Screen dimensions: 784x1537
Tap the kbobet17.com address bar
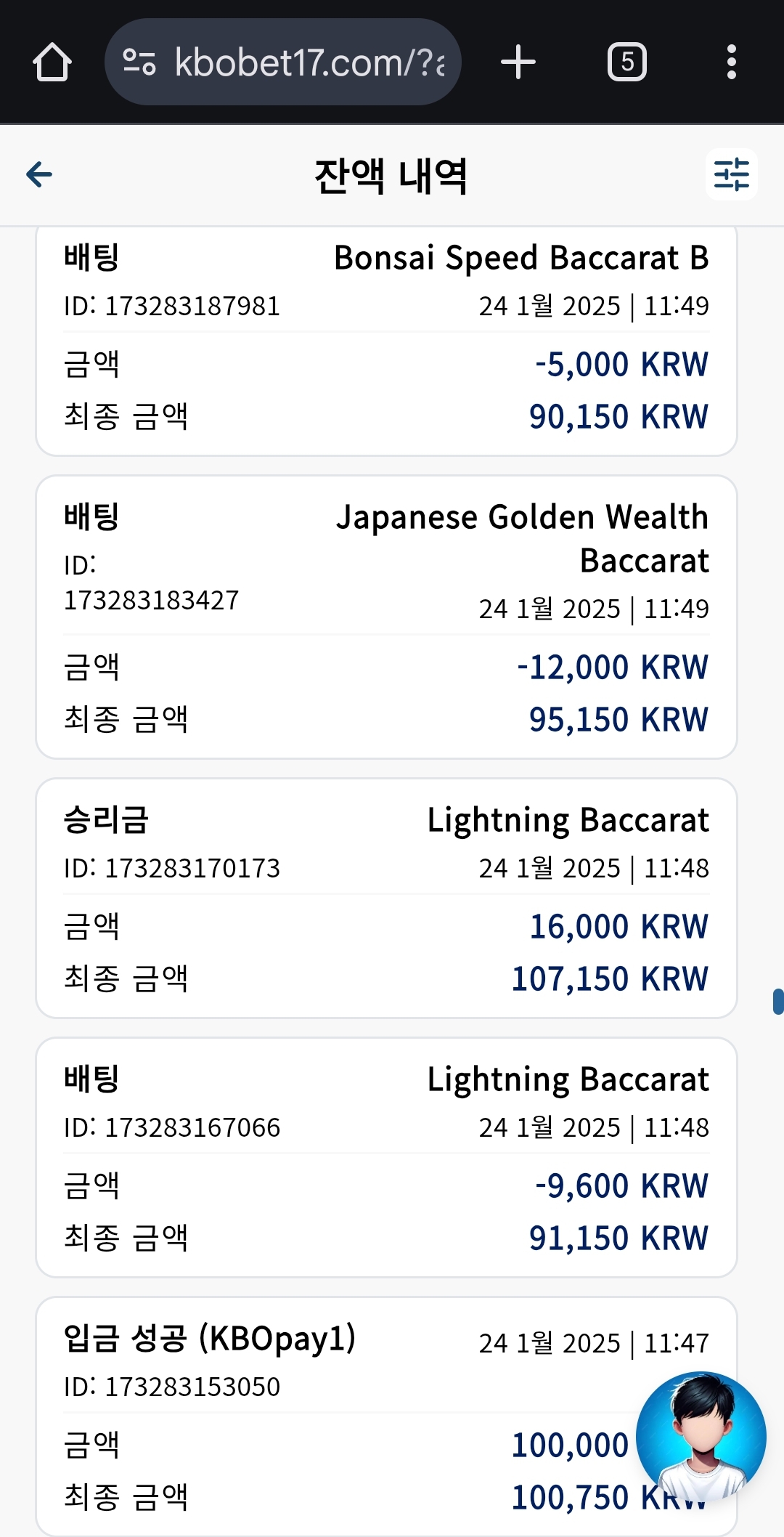[x=283, y=62]
